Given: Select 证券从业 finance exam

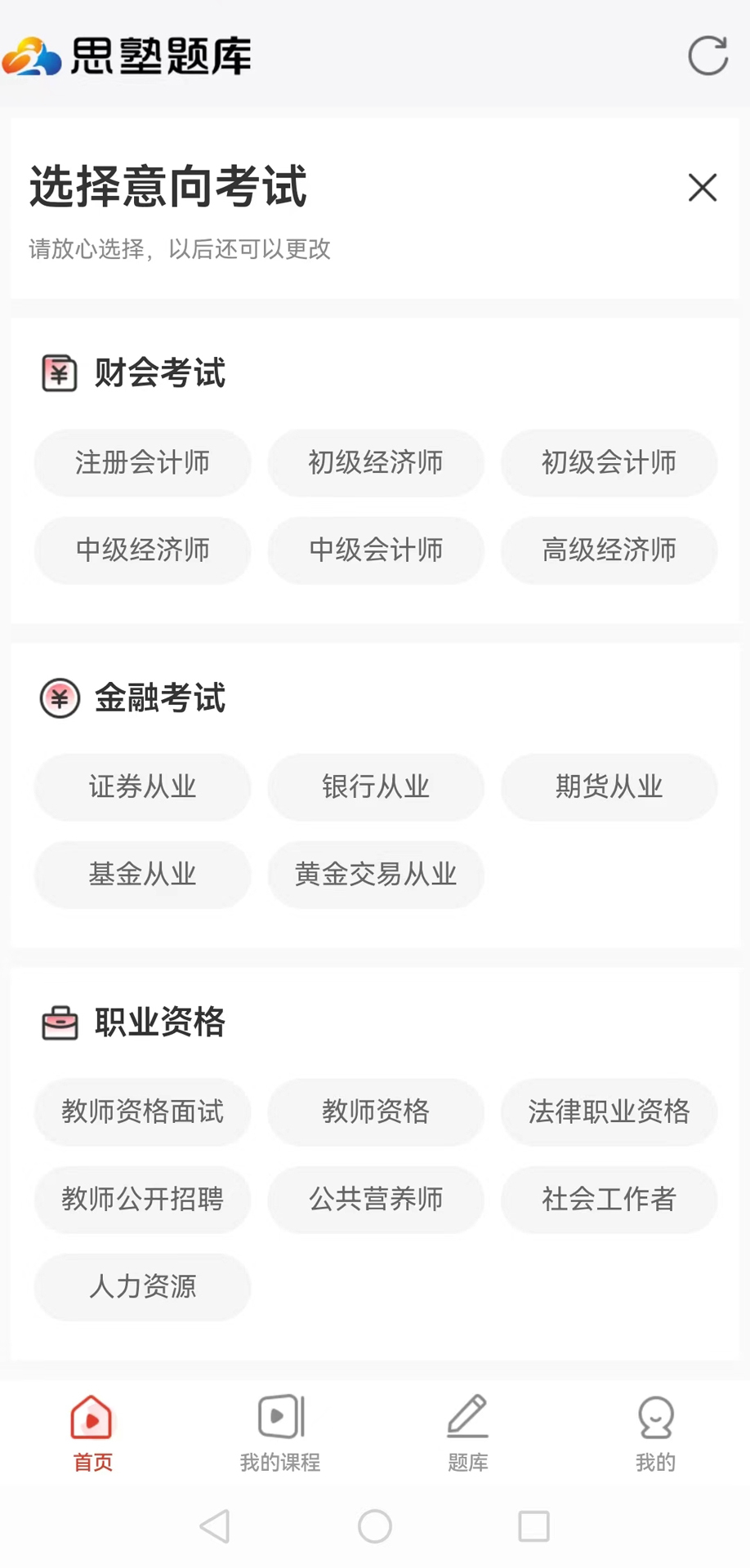Looking at the screenshot, I should point(142,787).
